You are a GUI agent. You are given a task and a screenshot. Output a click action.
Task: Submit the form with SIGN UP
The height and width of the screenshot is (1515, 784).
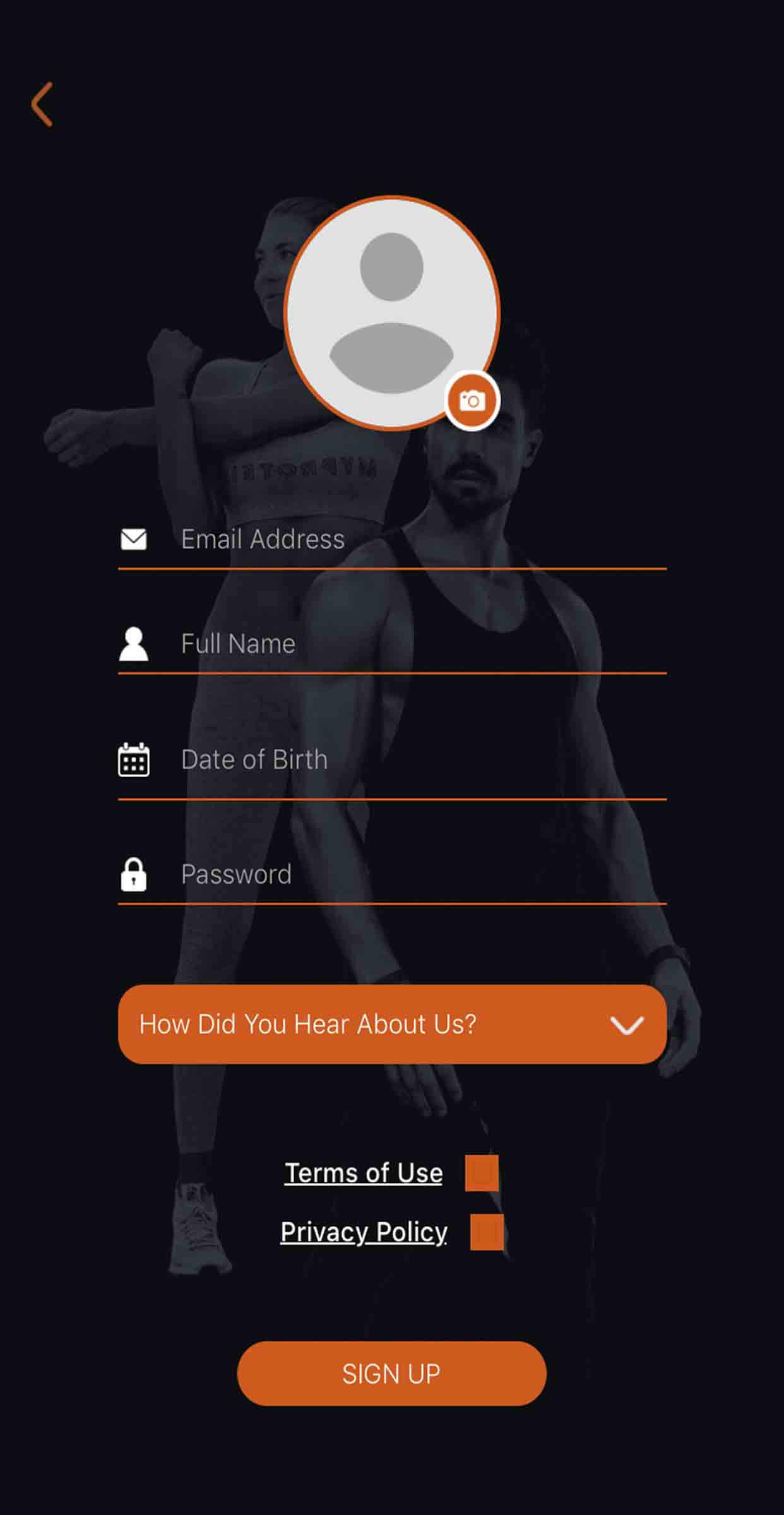pos(391,1374)
